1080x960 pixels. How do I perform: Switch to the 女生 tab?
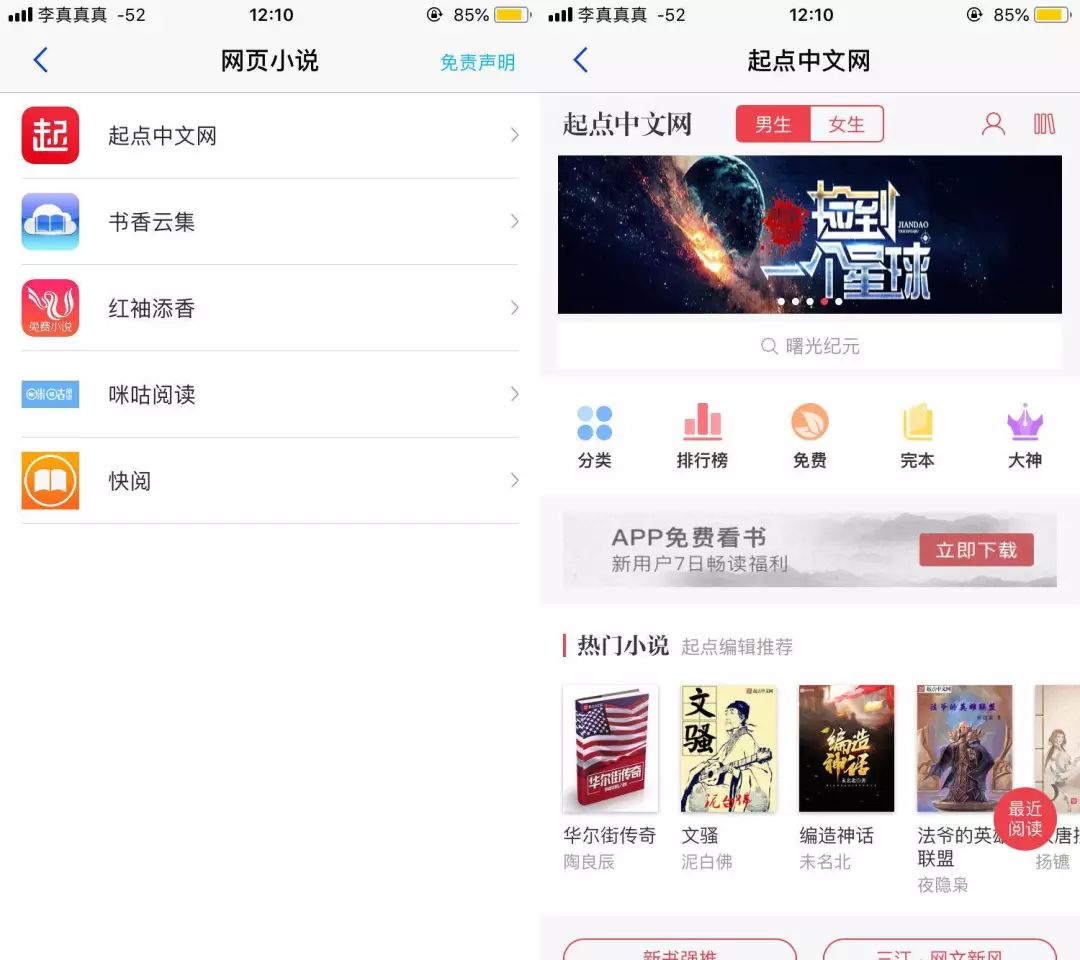coord(846,124)
